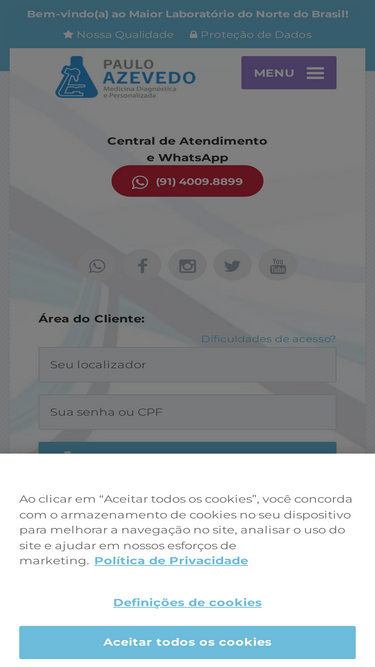Open the MENU hamburger button
Screen dimensions: 375x667
pyautogui.click(x=289, y=73)
